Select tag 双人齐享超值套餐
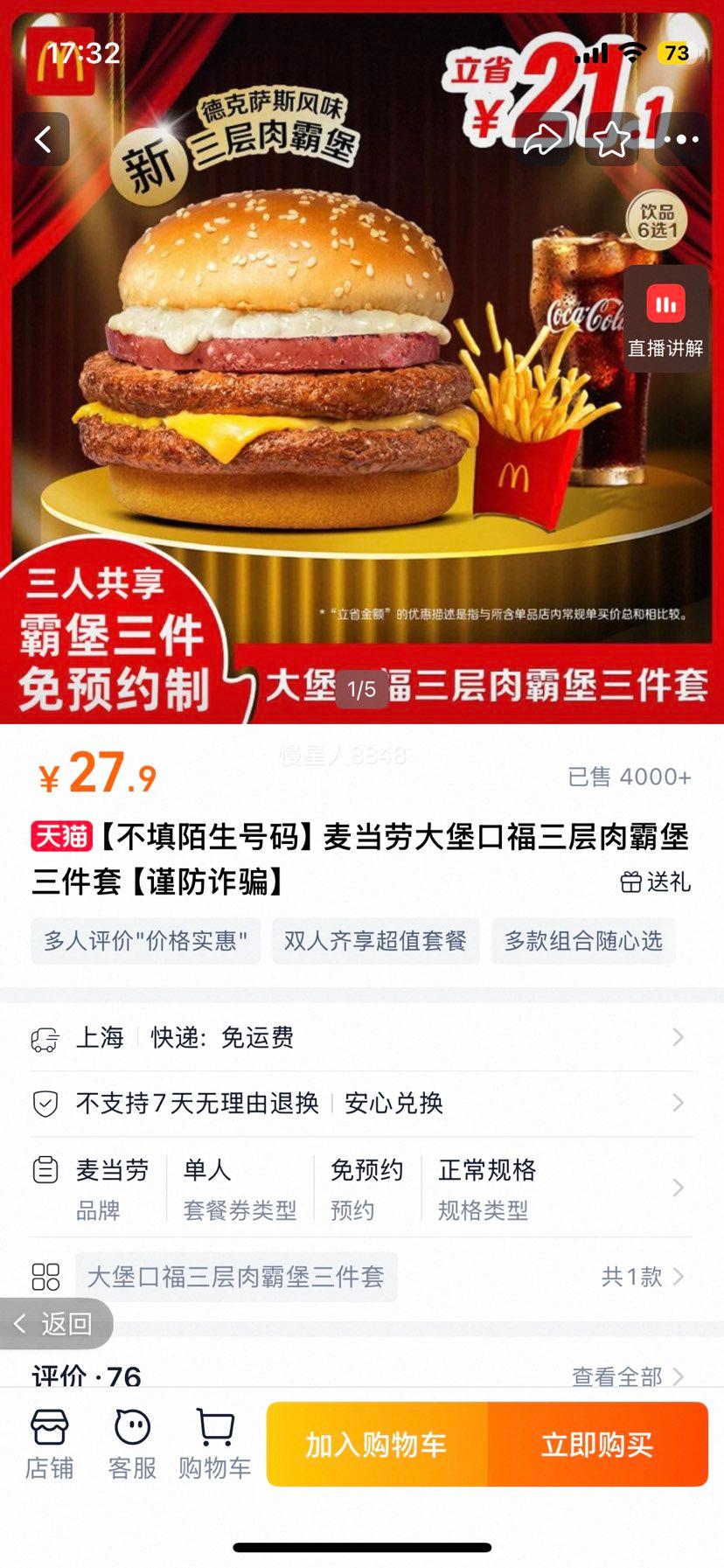Image resolution: width=724 pixels, height=1568 pixels. (x=374, y=941)
